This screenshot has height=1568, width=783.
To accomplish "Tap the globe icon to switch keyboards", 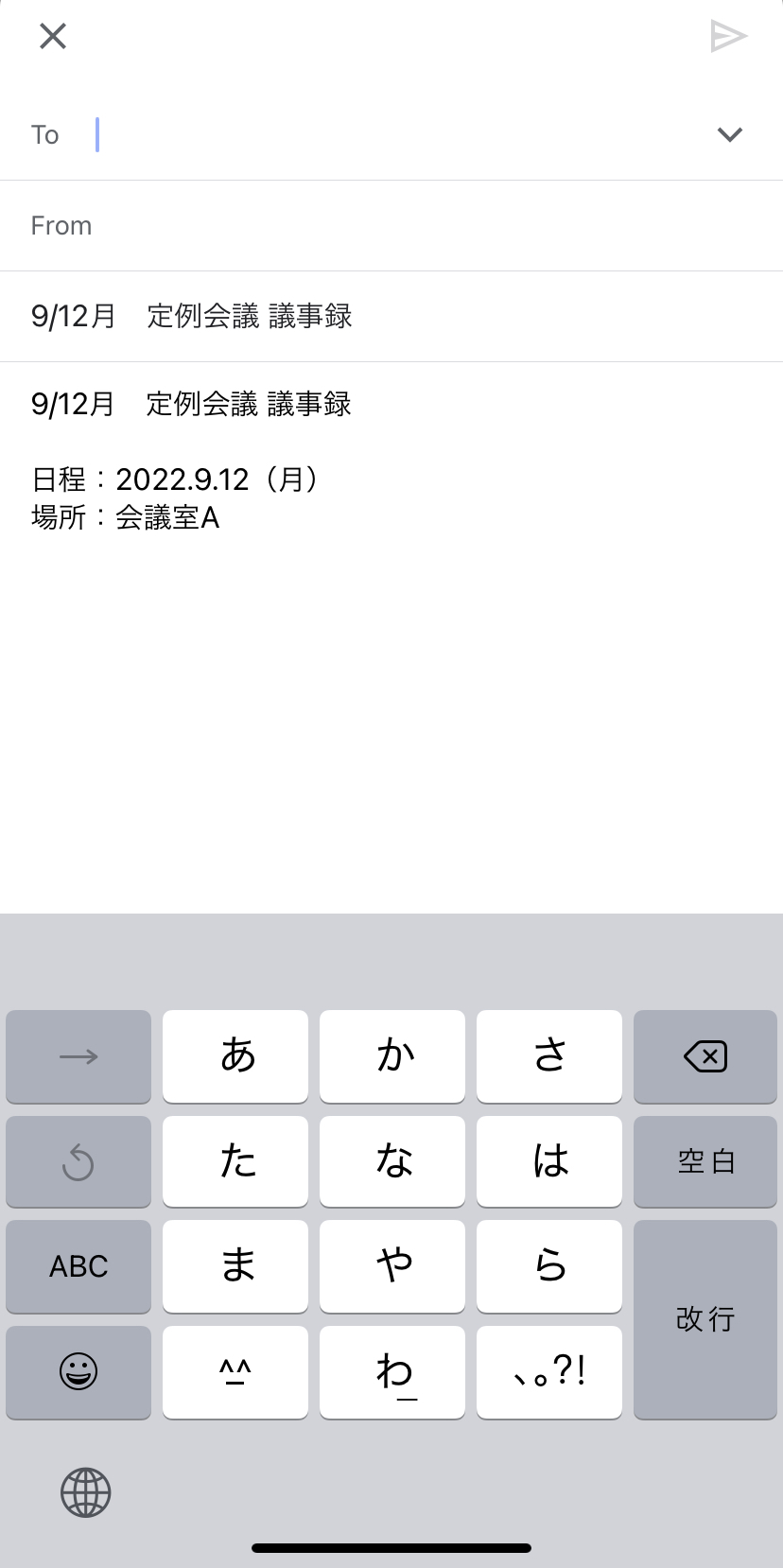I will click(x=87, y=1492).
